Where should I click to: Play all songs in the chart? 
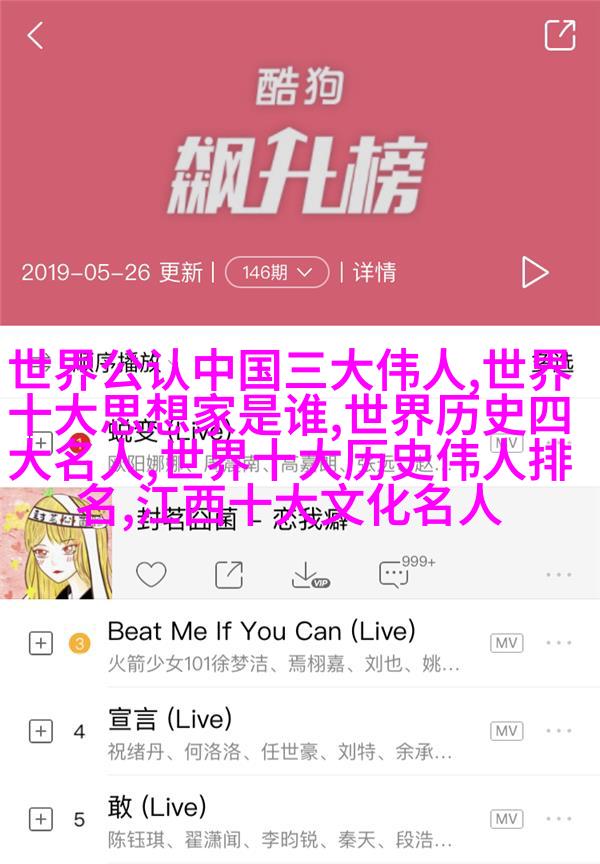click(x=535, y=271)
